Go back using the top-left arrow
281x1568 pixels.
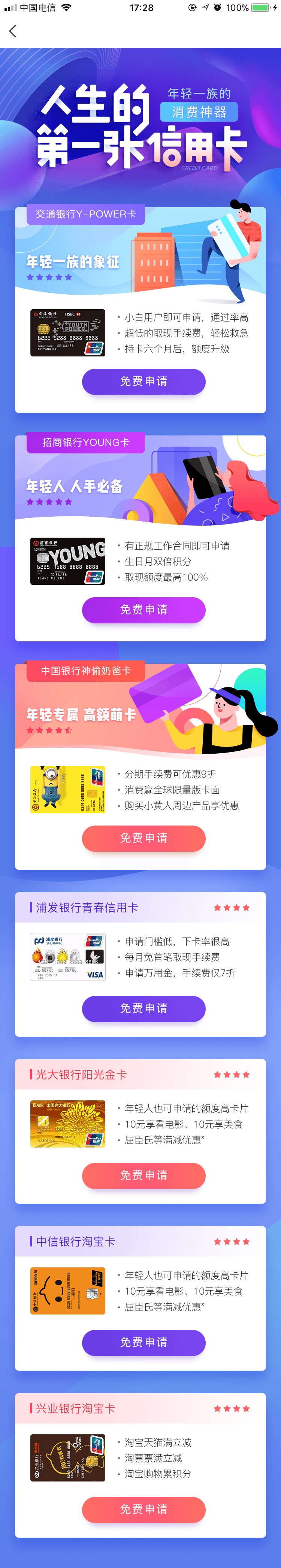[13, 31]
